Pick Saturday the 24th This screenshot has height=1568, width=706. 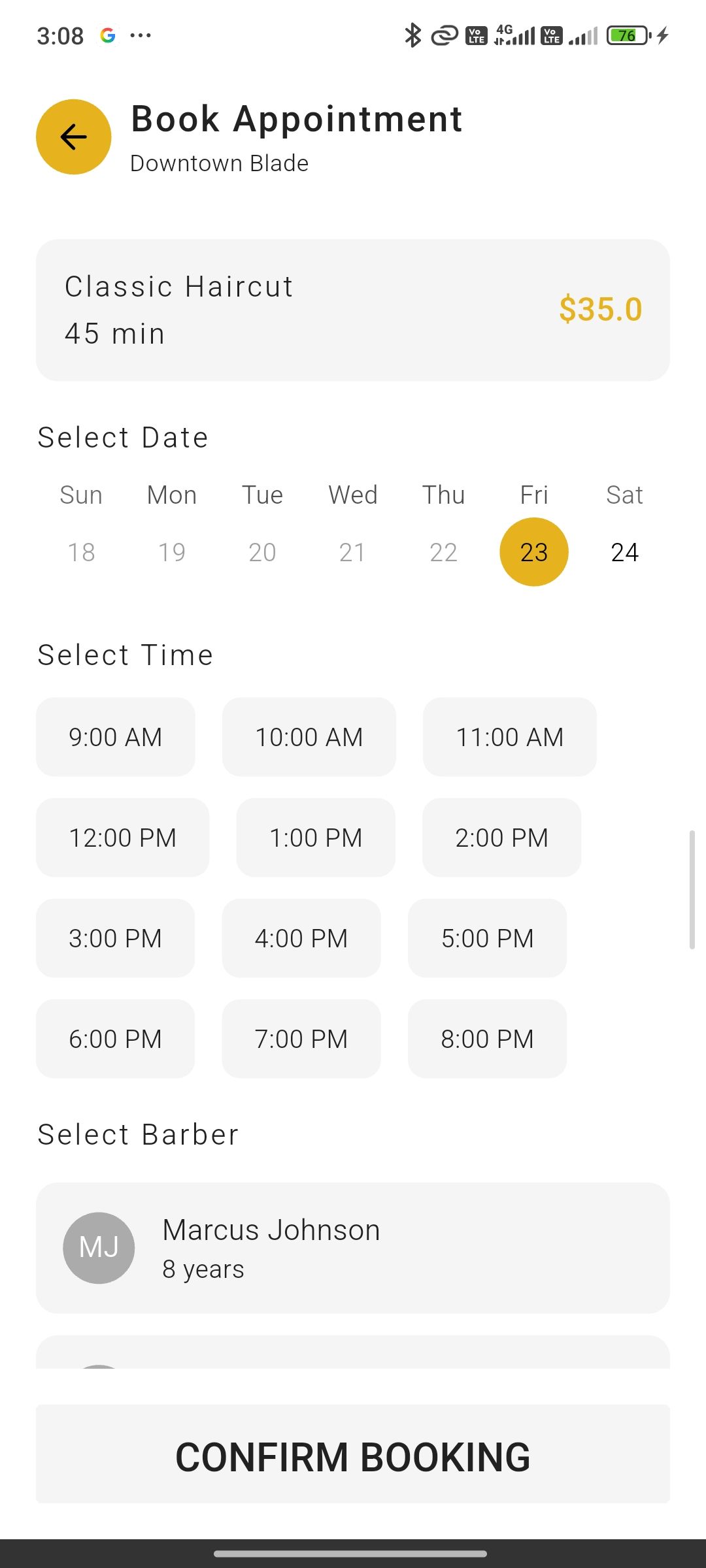point(624,552)
